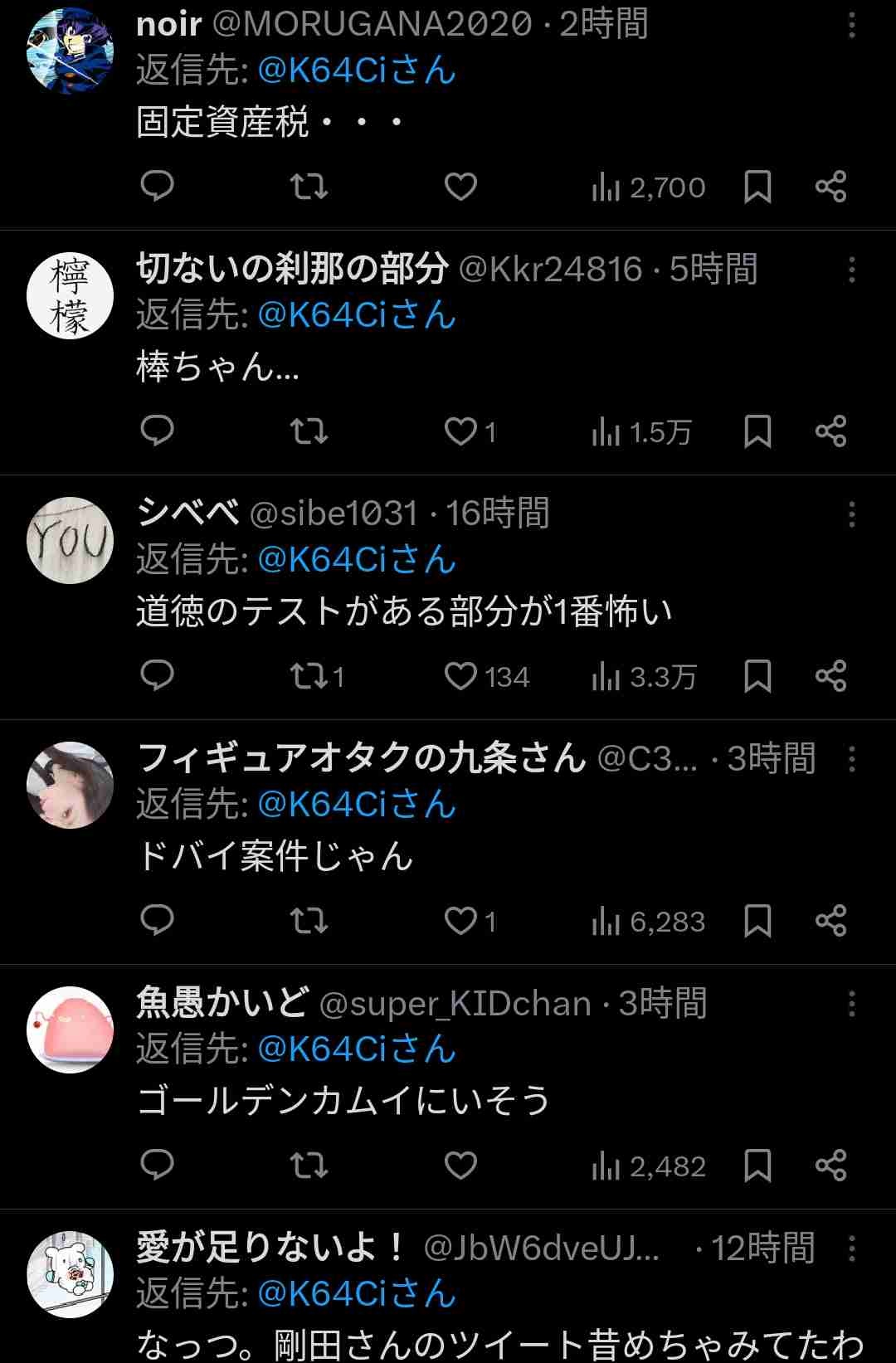Reply to 魚愚かいど's ゴールデンカムイ tweet

[x=157, y=1166]
